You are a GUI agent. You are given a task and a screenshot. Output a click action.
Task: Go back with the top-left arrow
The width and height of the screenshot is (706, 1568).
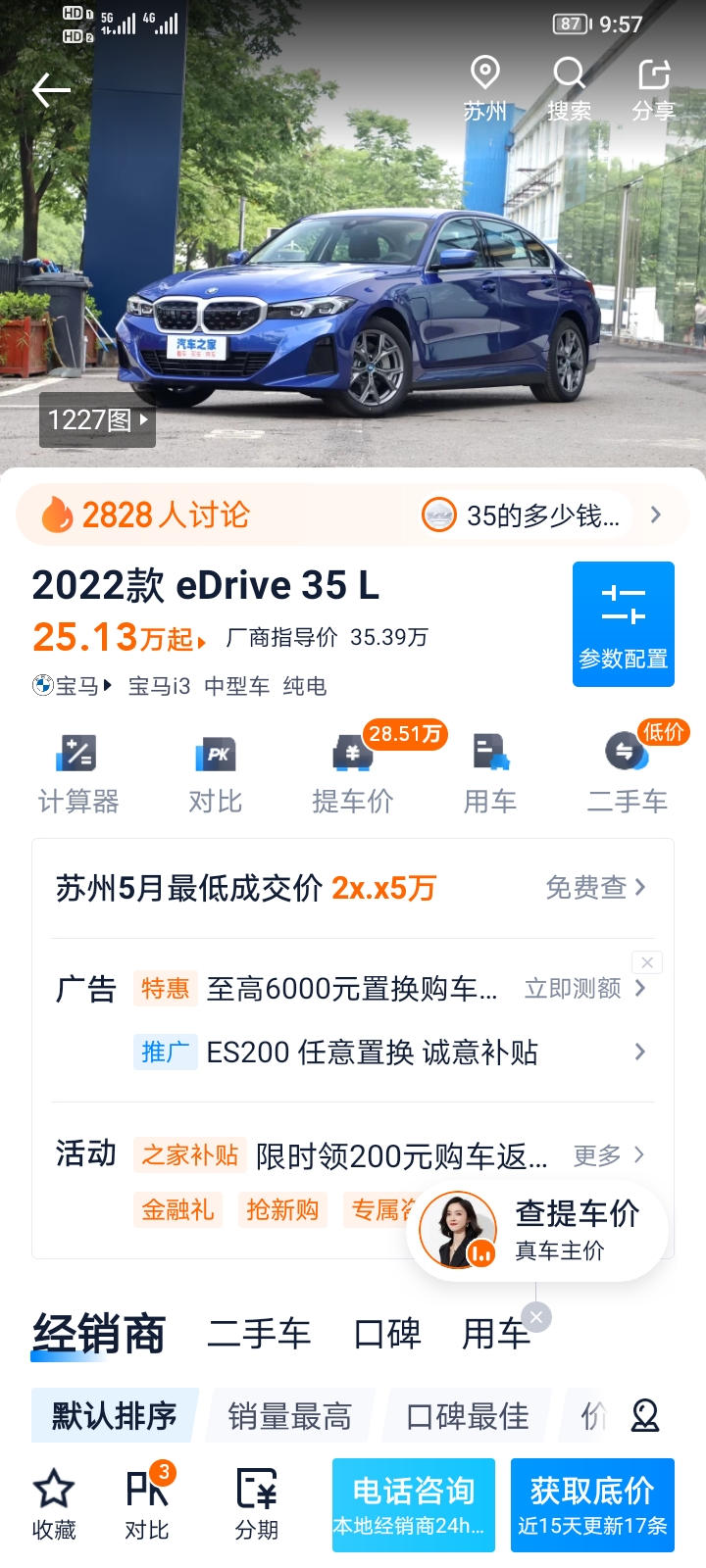51,90
